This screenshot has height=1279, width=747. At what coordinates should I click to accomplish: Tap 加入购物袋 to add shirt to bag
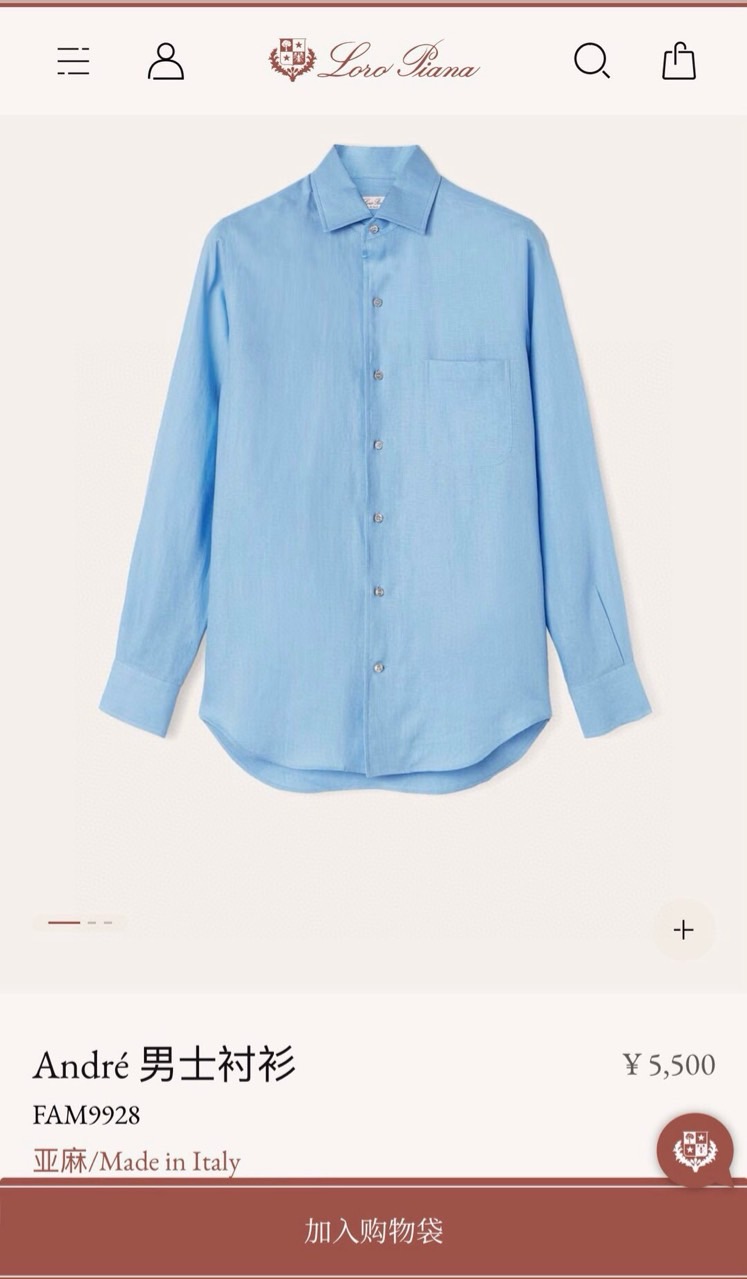pos(373,1230)
